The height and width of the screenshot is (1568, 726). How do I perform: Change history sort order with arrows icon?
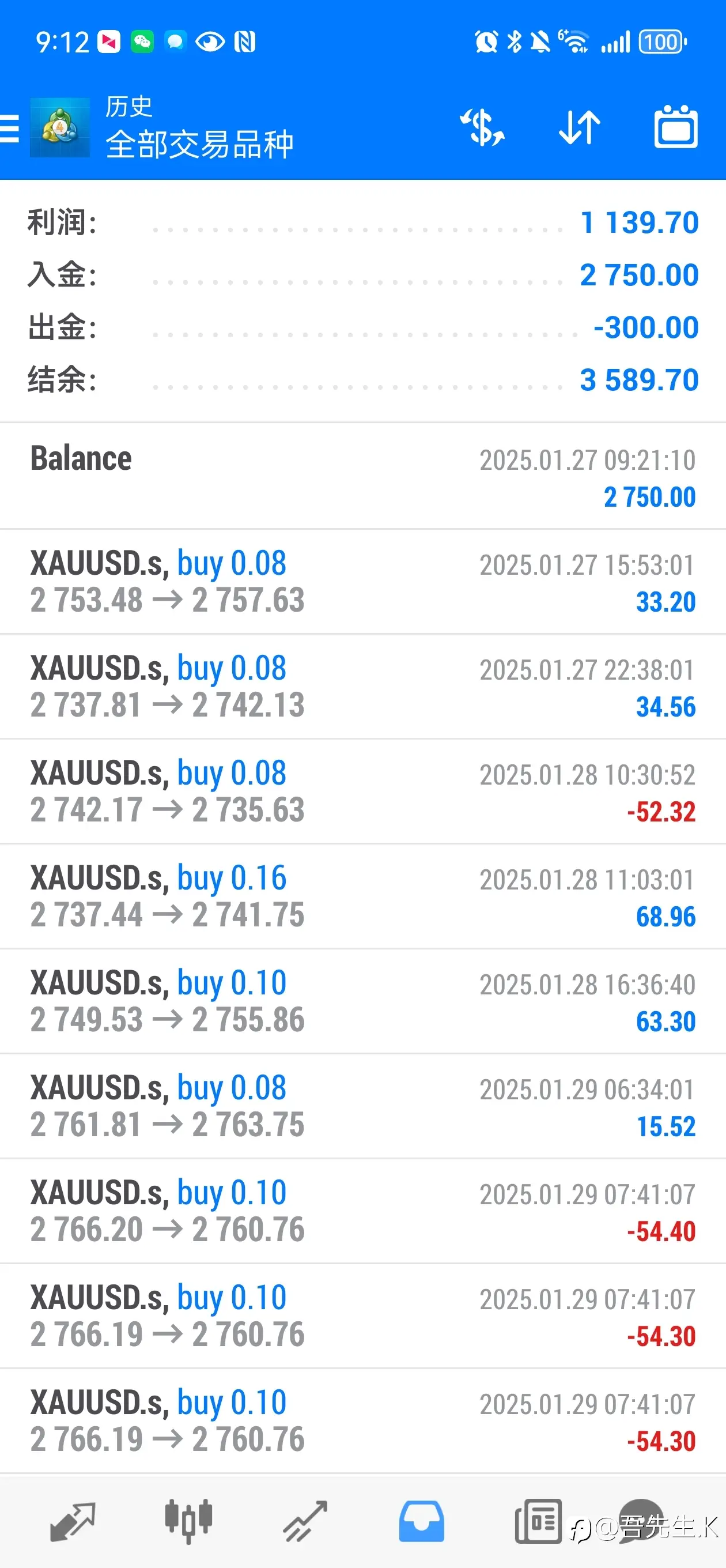[x=579, y=128]
